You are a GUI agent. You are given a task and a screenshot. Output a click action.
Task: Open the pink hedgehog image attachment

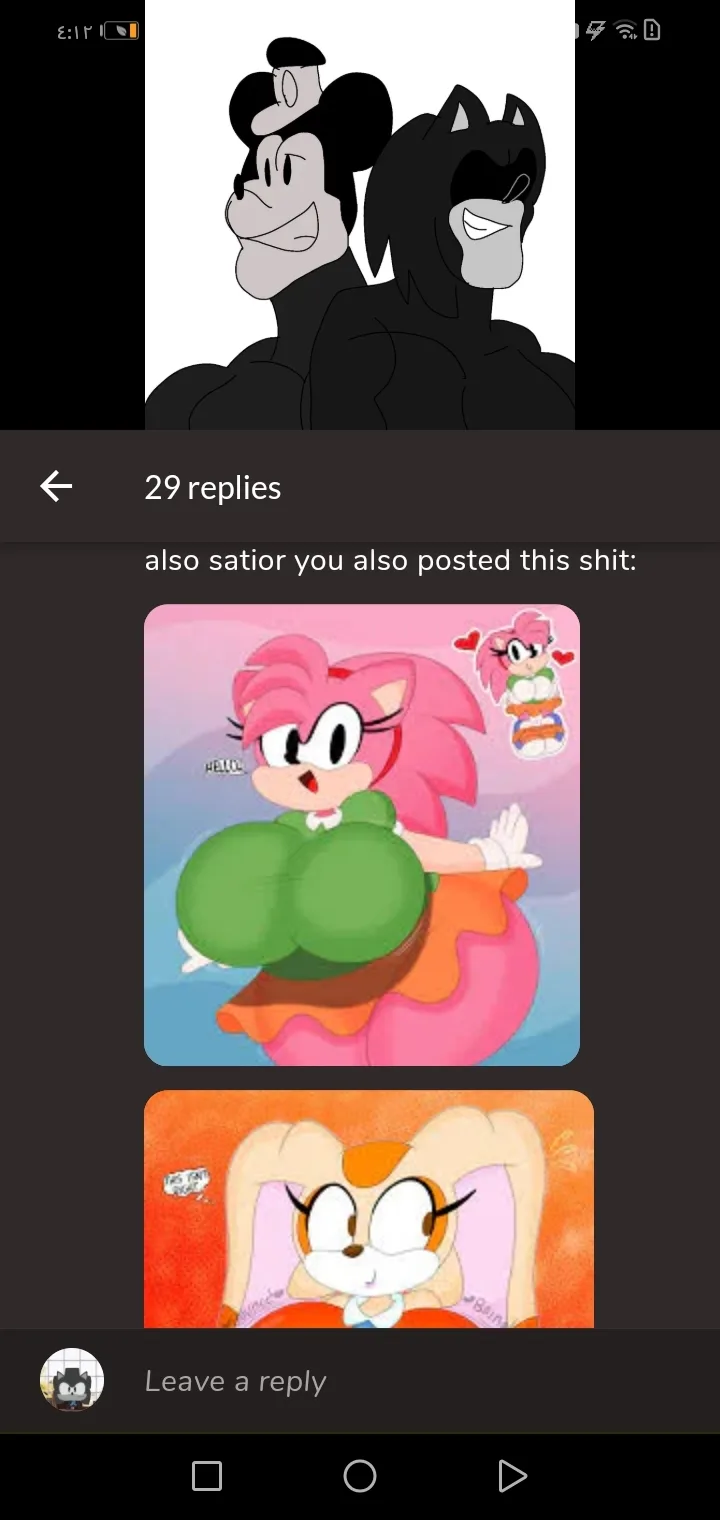[x=362, y=835]
